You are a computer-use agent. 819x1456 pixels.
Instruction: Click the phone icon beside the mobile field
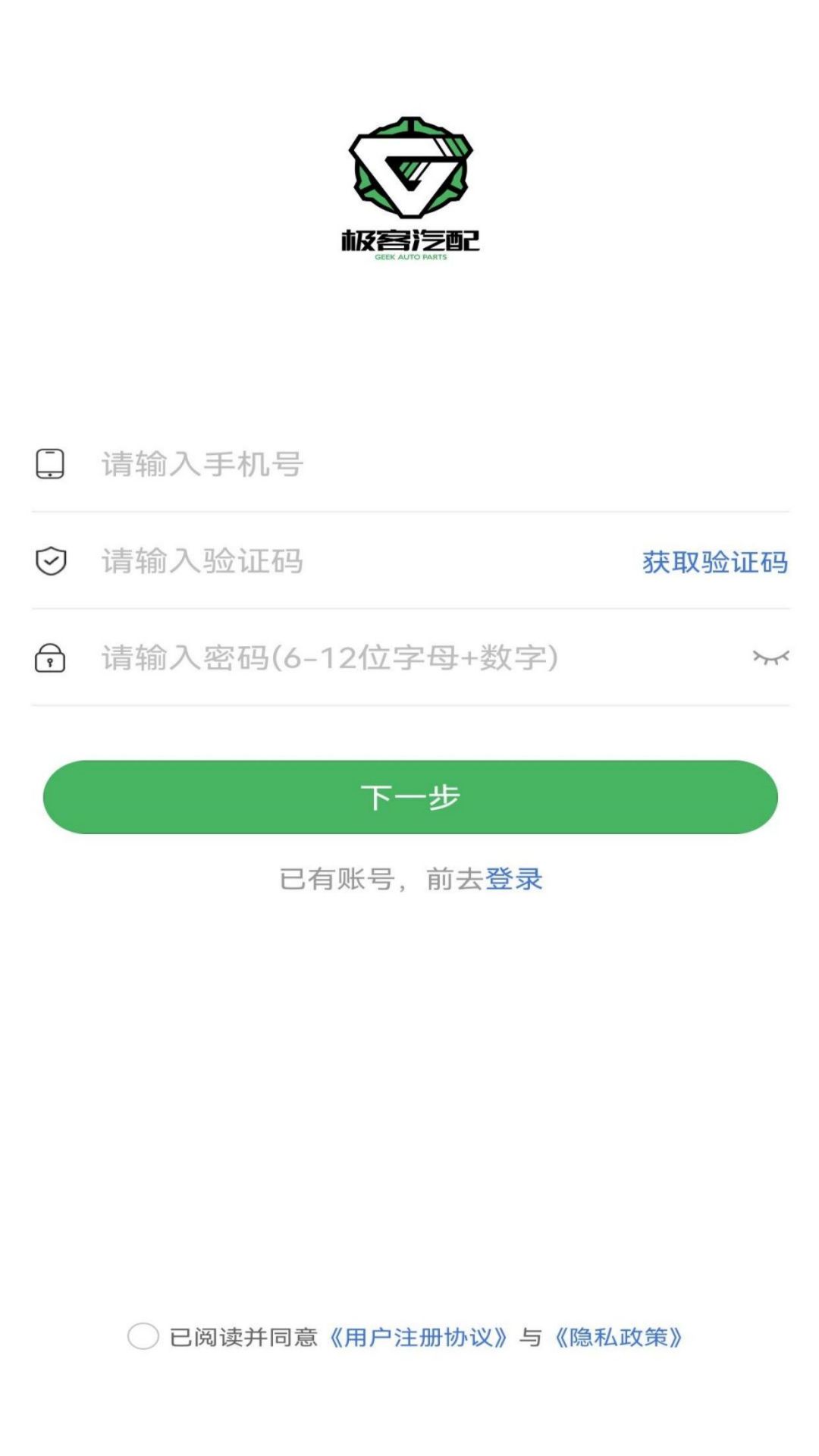50,466
